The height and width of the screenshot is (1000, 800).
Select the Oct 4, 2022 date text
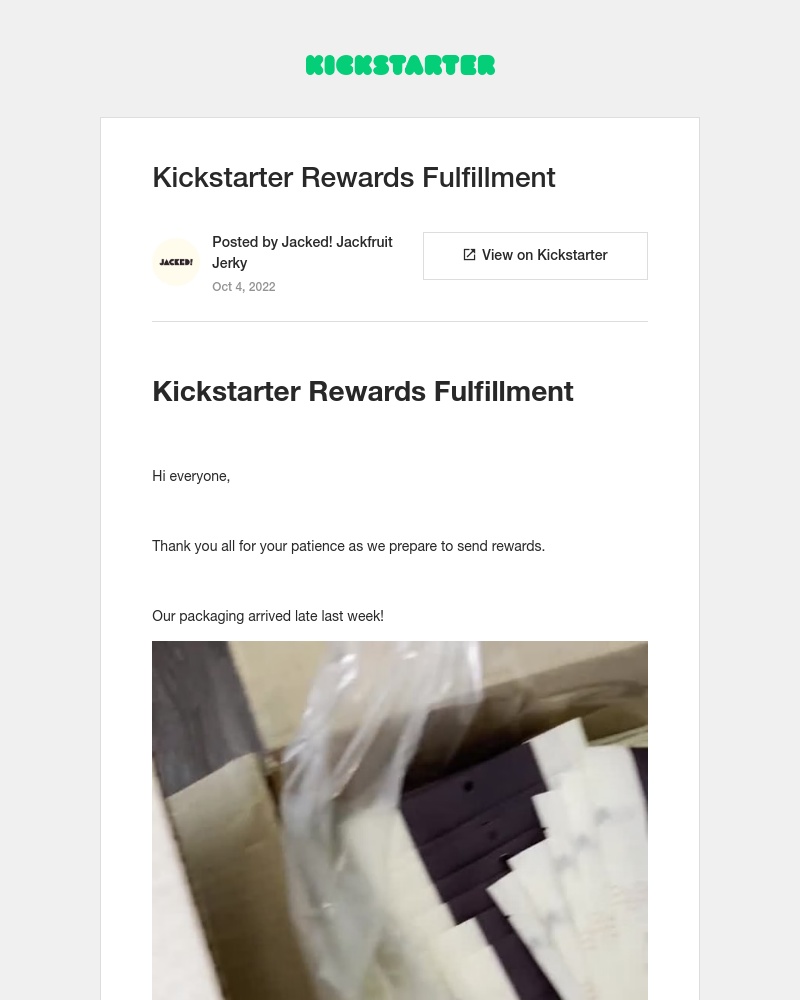tap(243, 287)
